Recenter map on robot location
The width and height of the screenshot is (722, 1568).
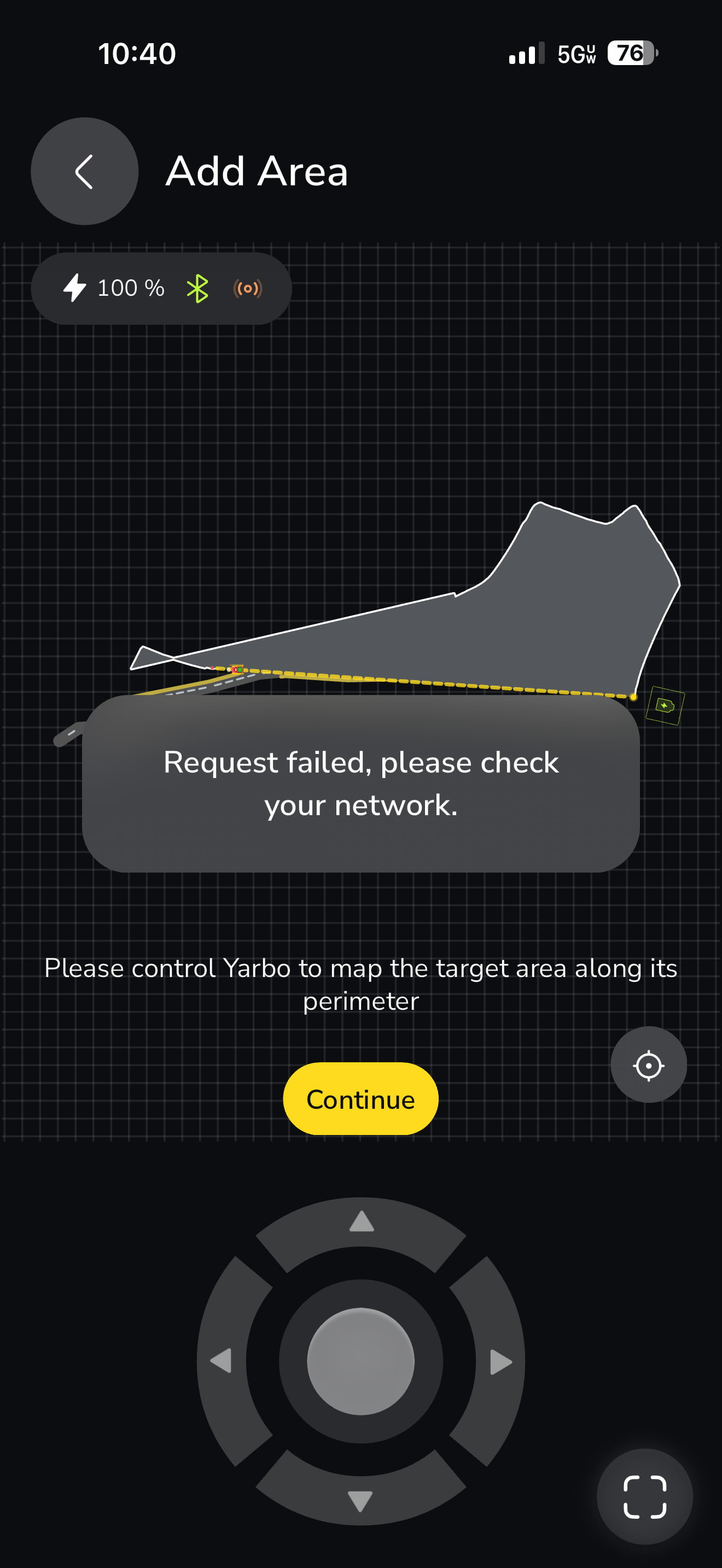click(648, 1064)
